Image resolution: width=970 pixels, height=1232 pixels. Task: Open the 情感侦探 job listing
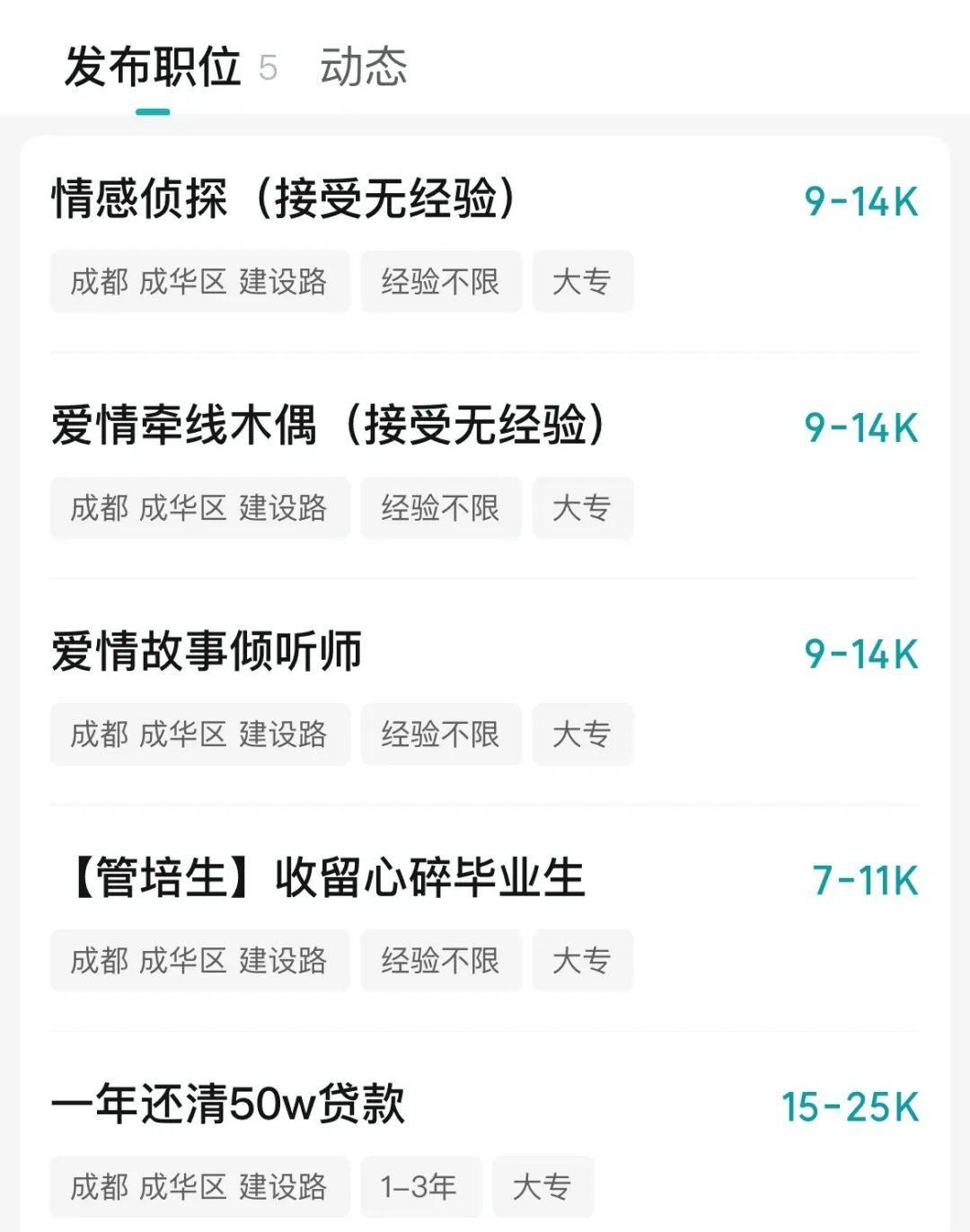pos(284,199)
